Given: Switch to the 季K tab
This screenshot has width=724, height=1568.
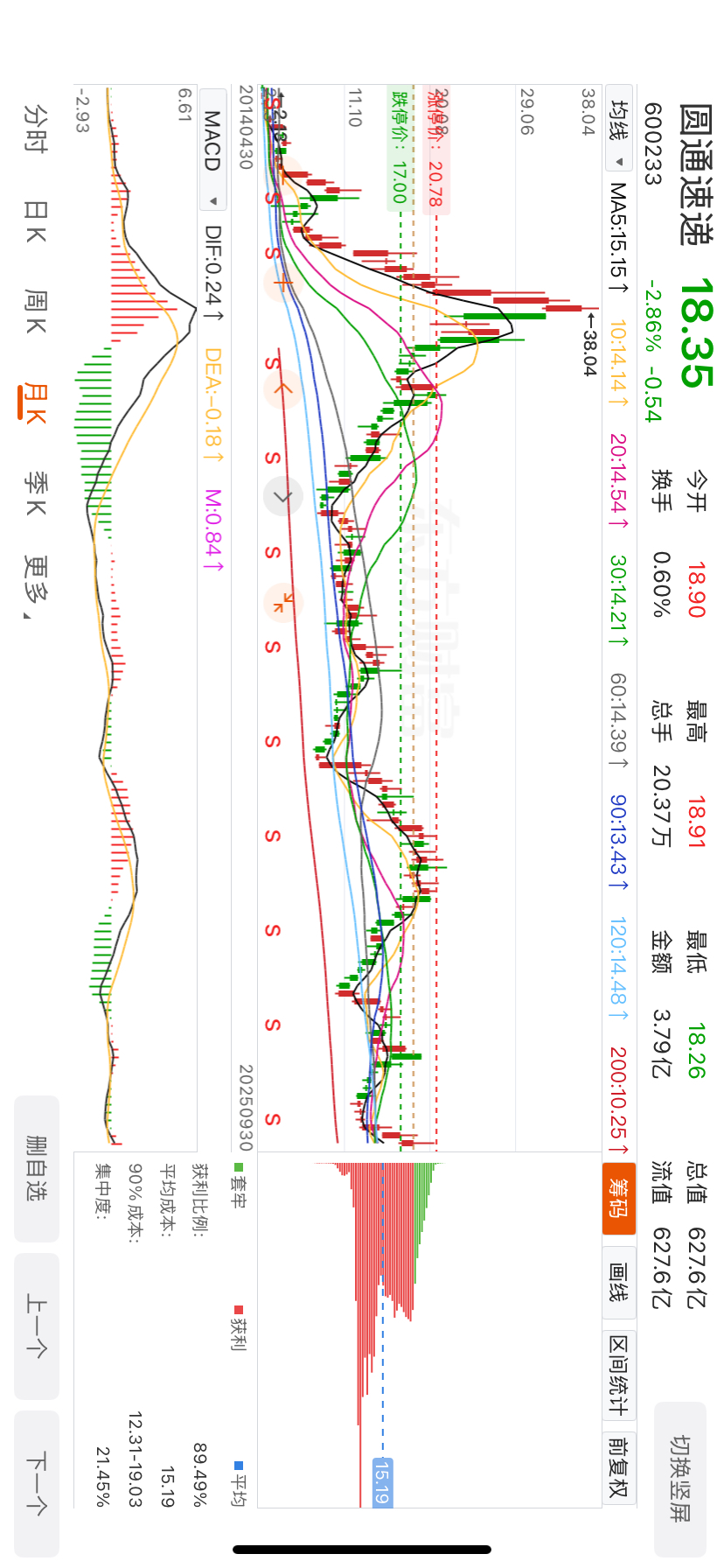Looking at the screenshot, I should click(x=35, y=494).
